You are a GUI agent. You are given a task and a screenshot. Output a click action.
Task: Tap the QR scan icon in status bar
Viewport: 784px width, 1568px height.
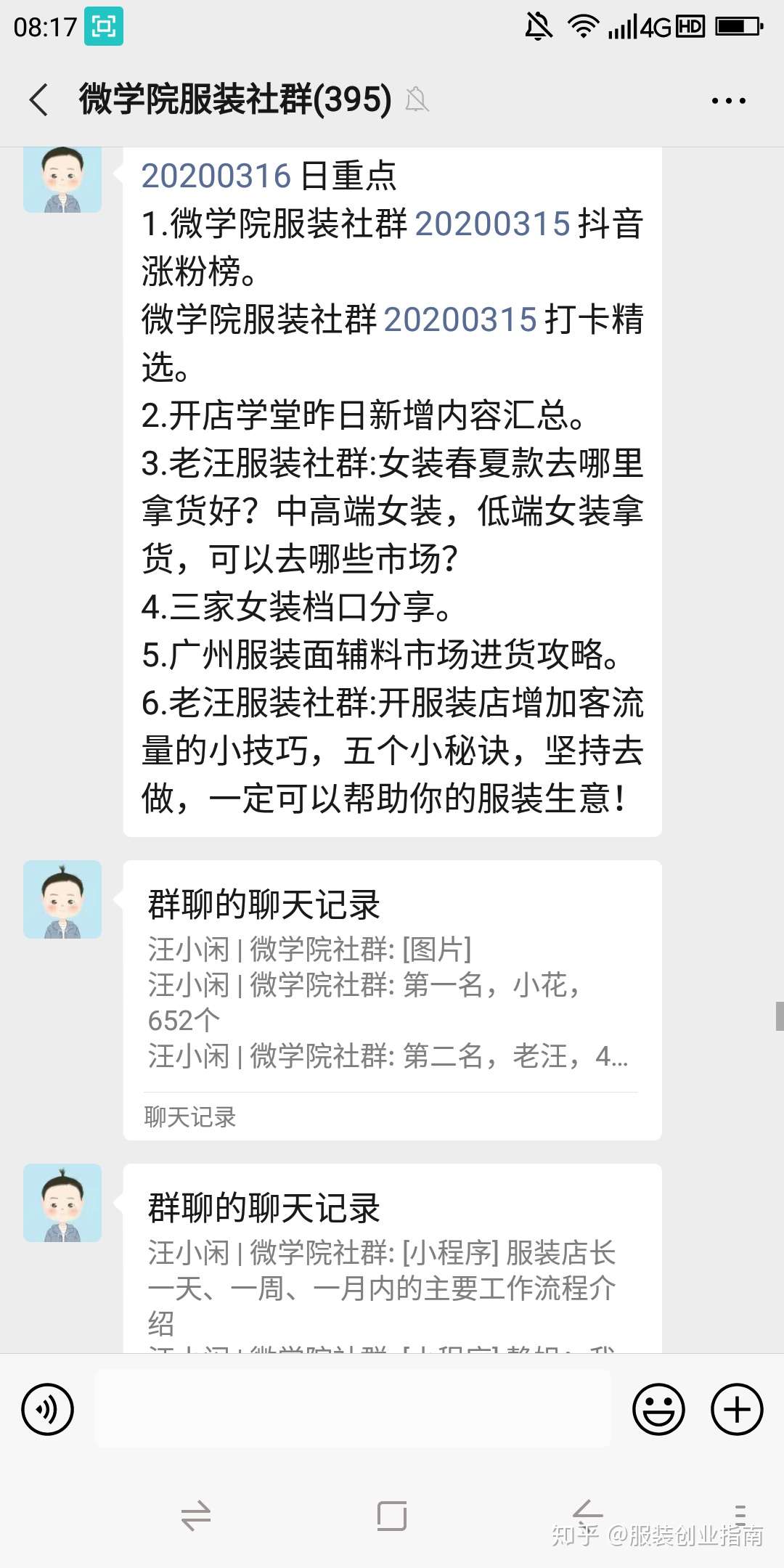click(x=105, y=24)
